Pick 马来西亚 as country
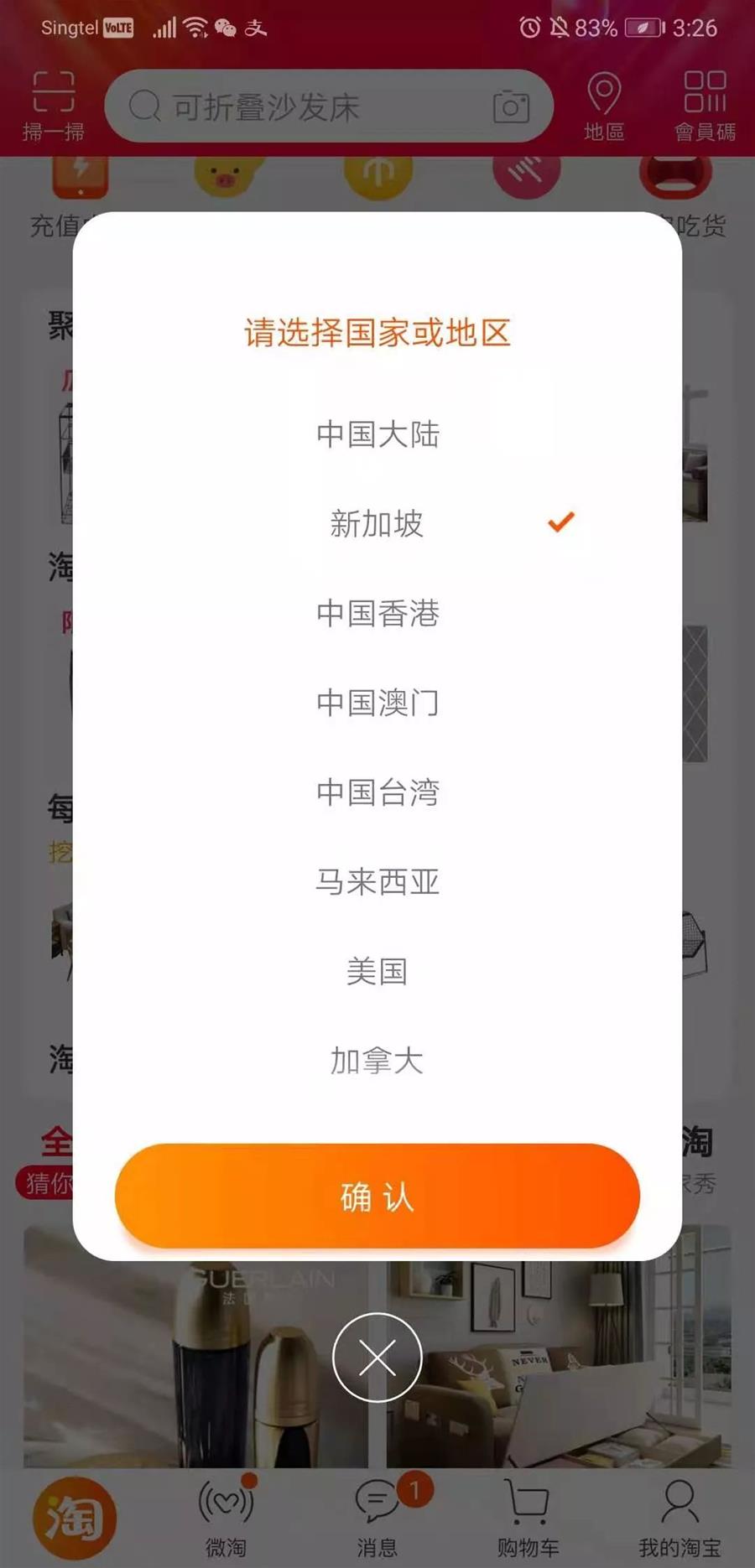The height and width of the screenshot is (1568, 755). pyautogui.click(x=377, y=882)
